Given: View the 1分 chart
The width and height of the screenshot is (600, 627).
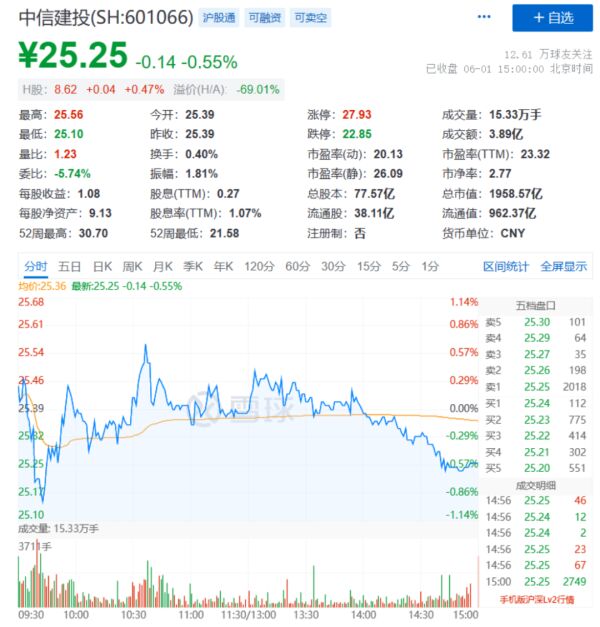Looking at the screenshot, I should [x=430, y=266].
